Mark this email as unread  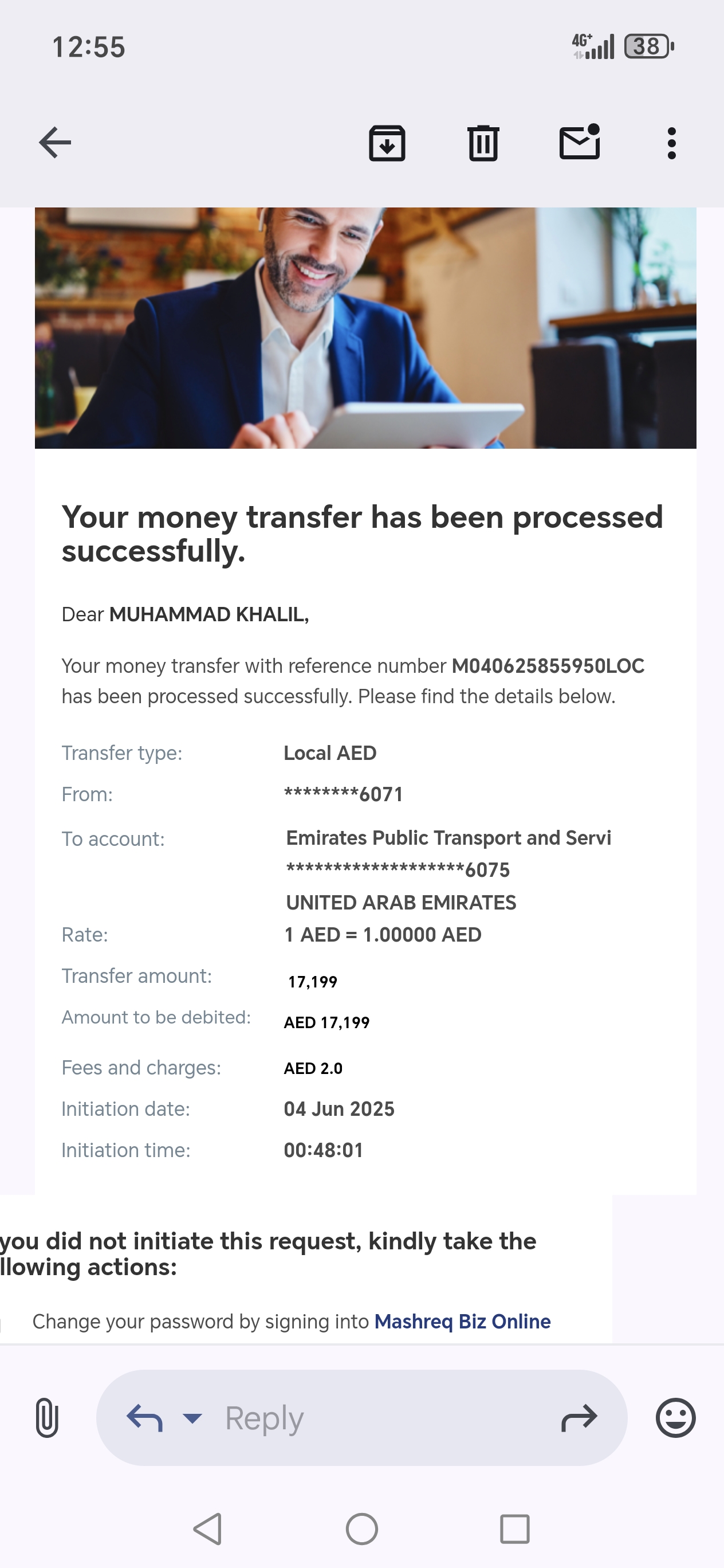580,143
